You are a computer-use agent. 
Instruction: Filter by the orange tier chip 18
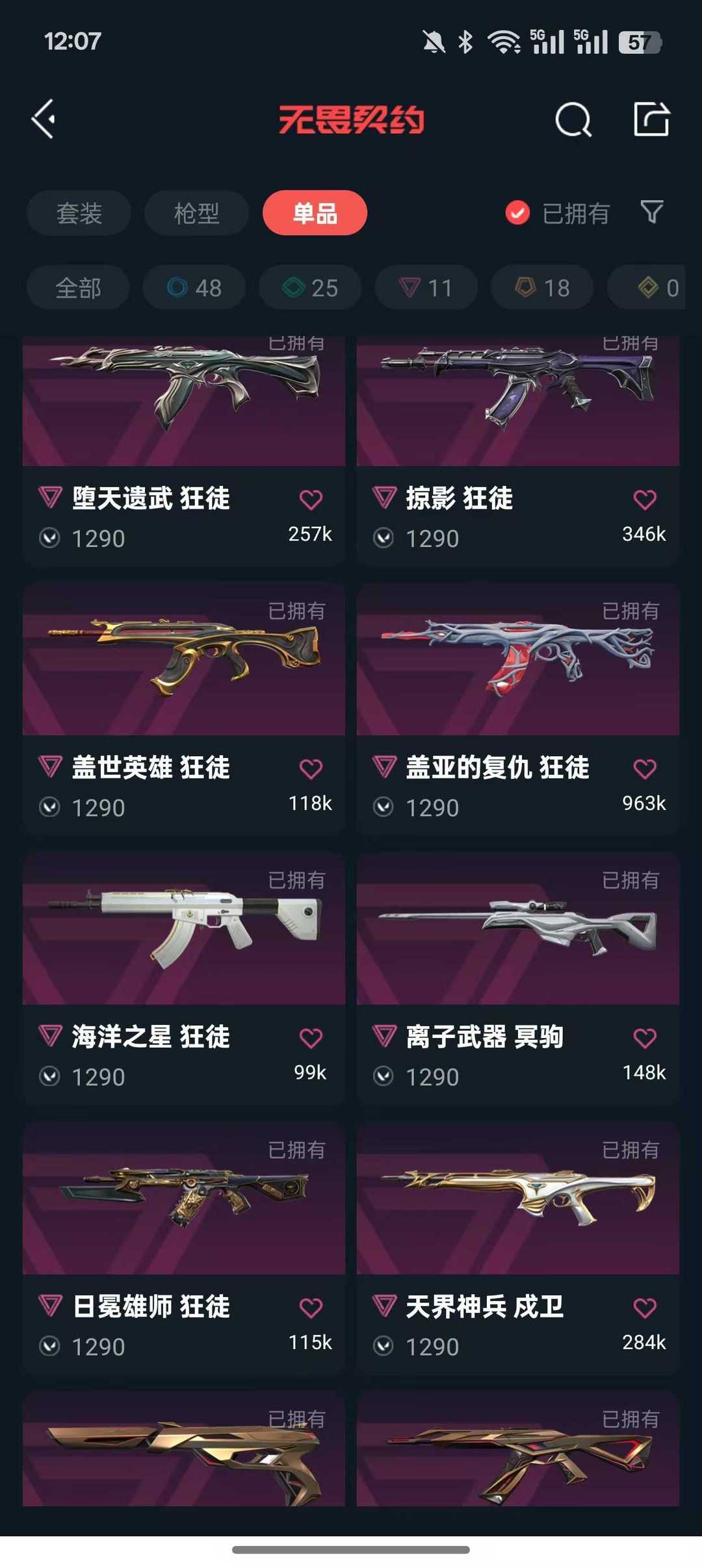(542, 288)
